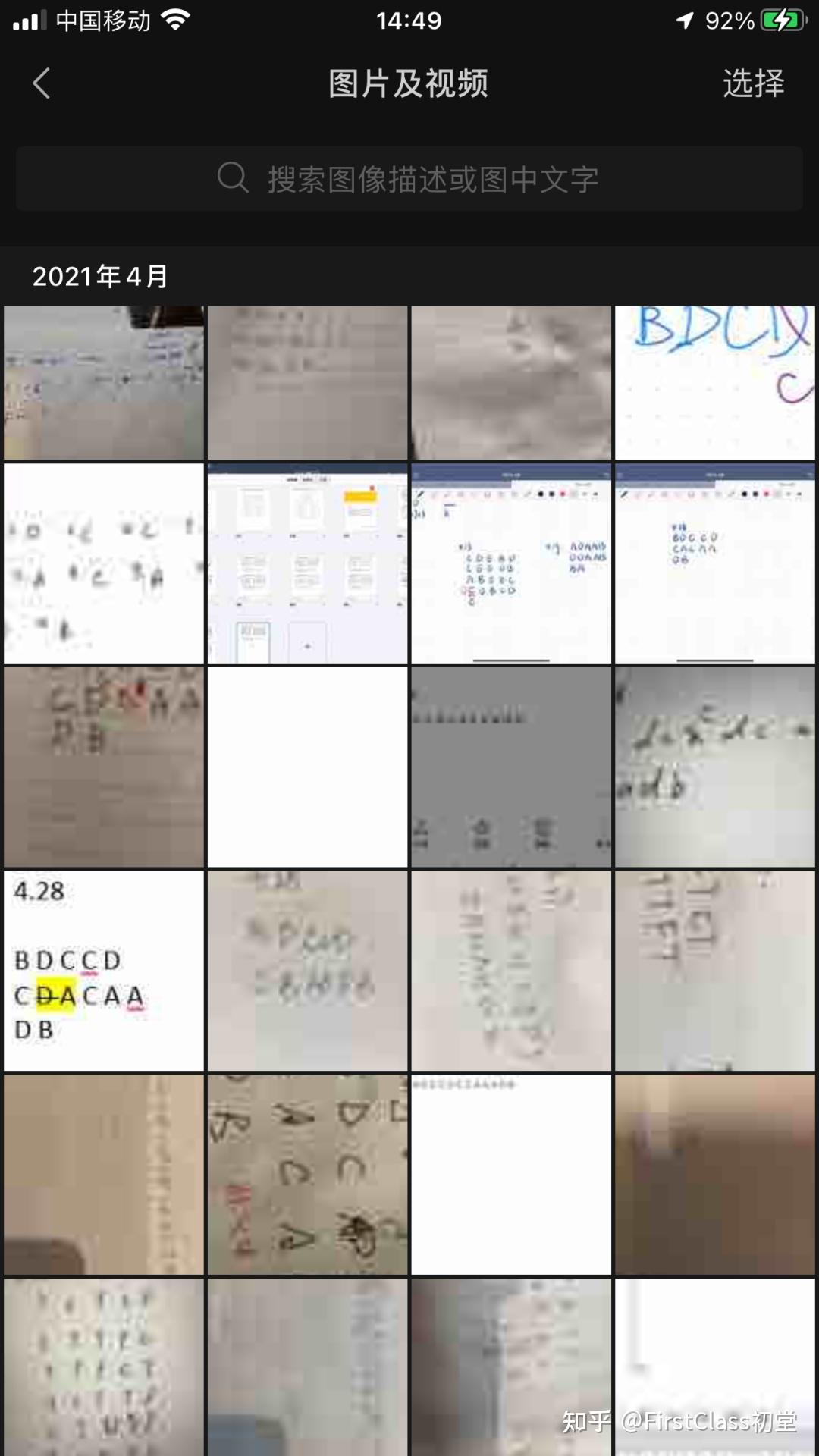The height and width of the screenshot is (1456, 819).
Task: Open the brown paper photo with red mark
Action: [104, 767]
